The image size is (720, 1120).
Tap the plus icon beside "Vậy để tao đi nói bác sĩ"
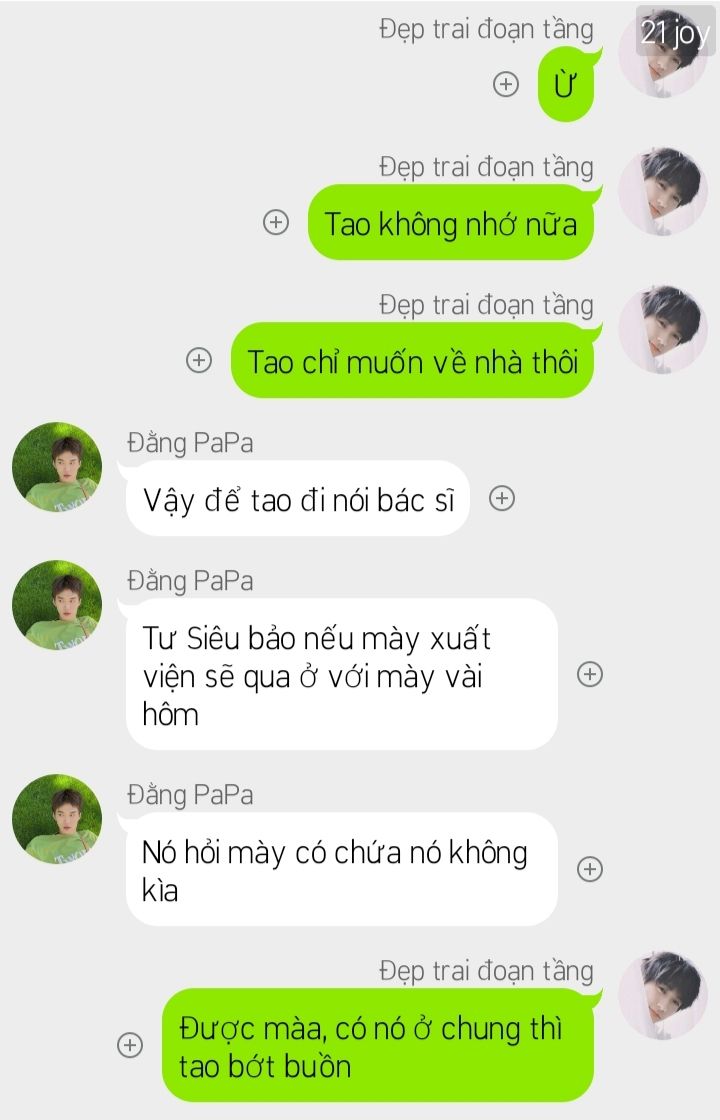502,498
